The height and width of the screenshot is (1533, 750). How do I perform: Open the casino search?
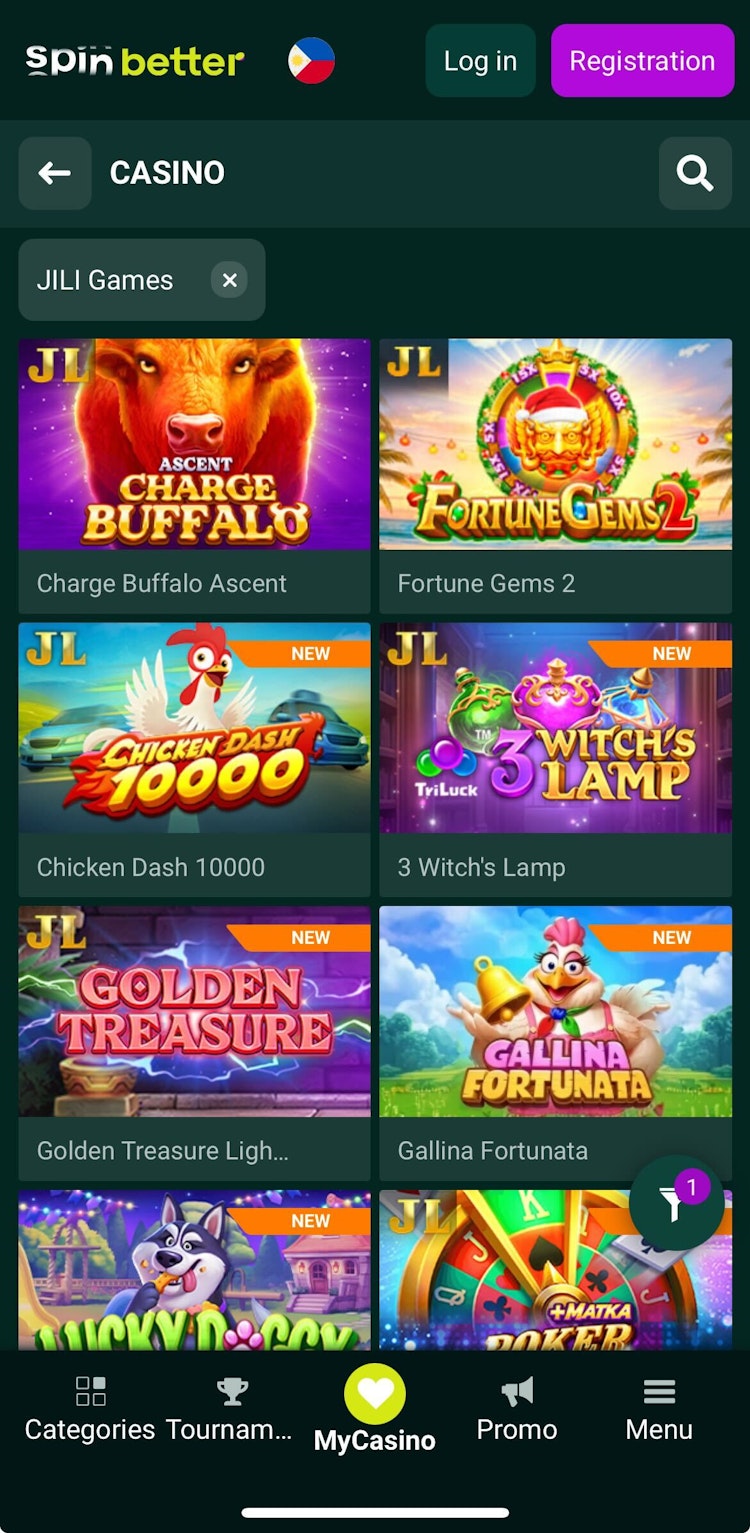695,173
